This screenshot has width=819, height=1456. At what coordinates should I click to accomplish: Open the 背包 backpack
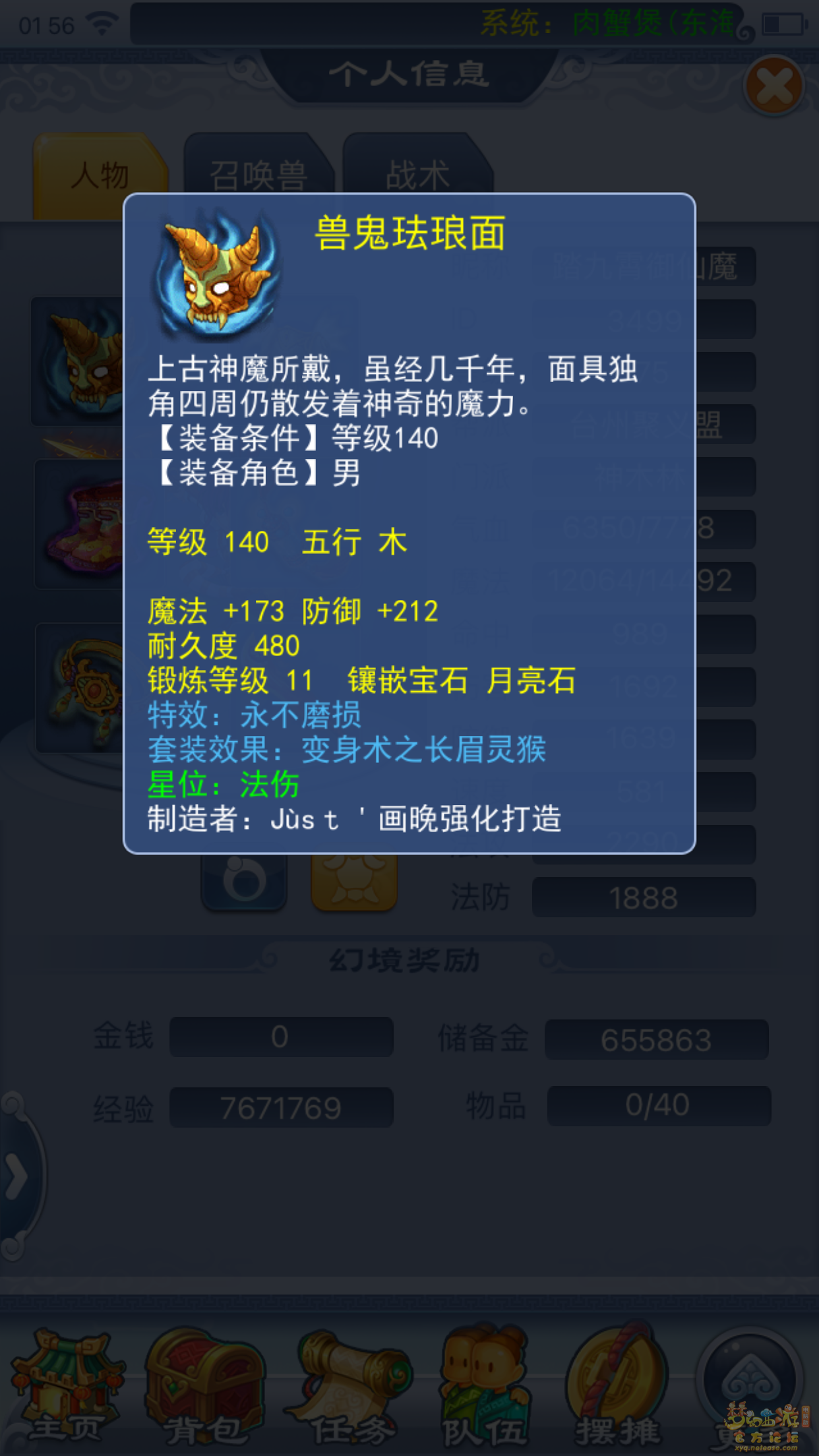tap(206, 1385)
